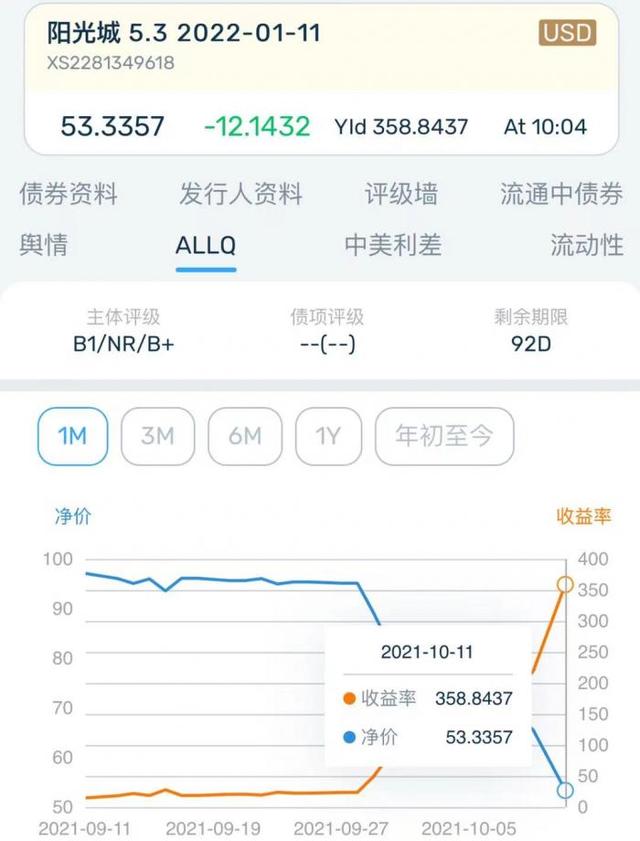Show the 中美利差 tab
This screenshot has width=640, height=841.
click(392, 245)
